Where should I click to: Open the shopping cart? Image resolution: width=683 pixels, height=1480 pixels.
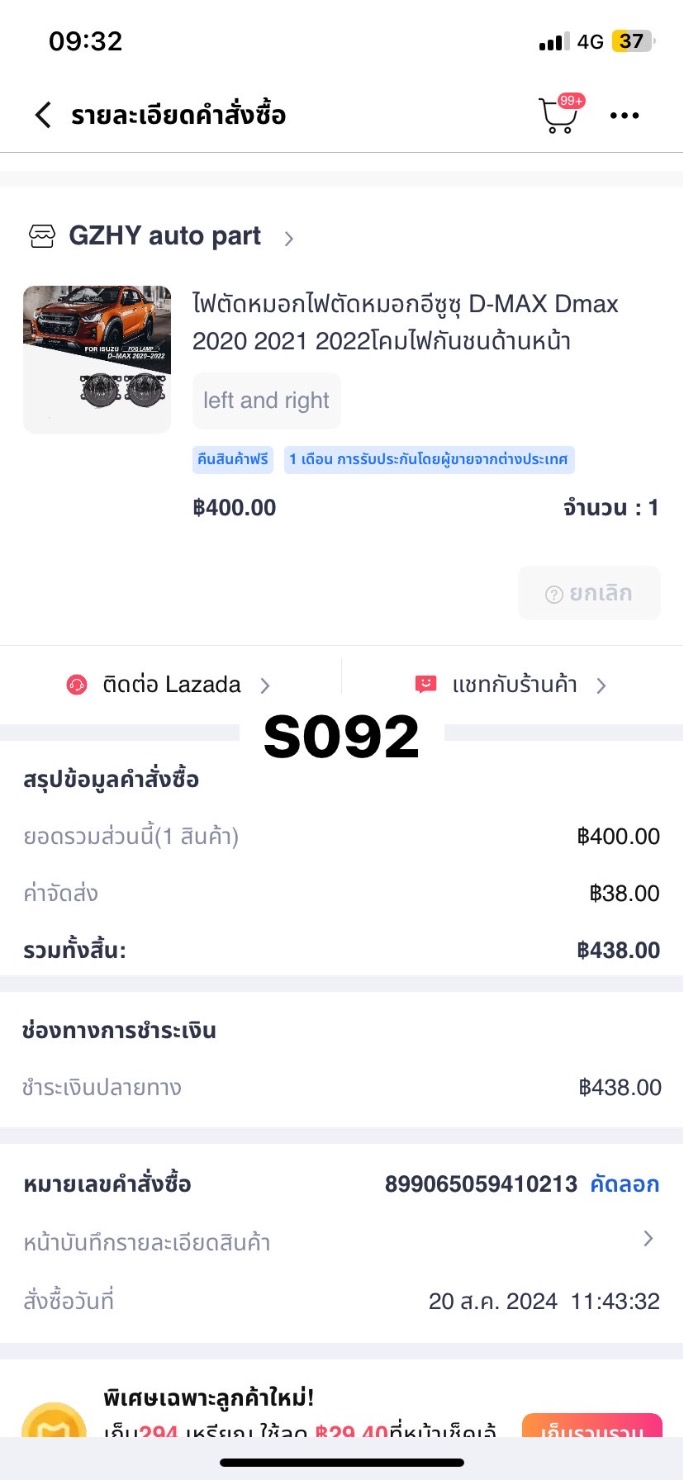point(560,114)
